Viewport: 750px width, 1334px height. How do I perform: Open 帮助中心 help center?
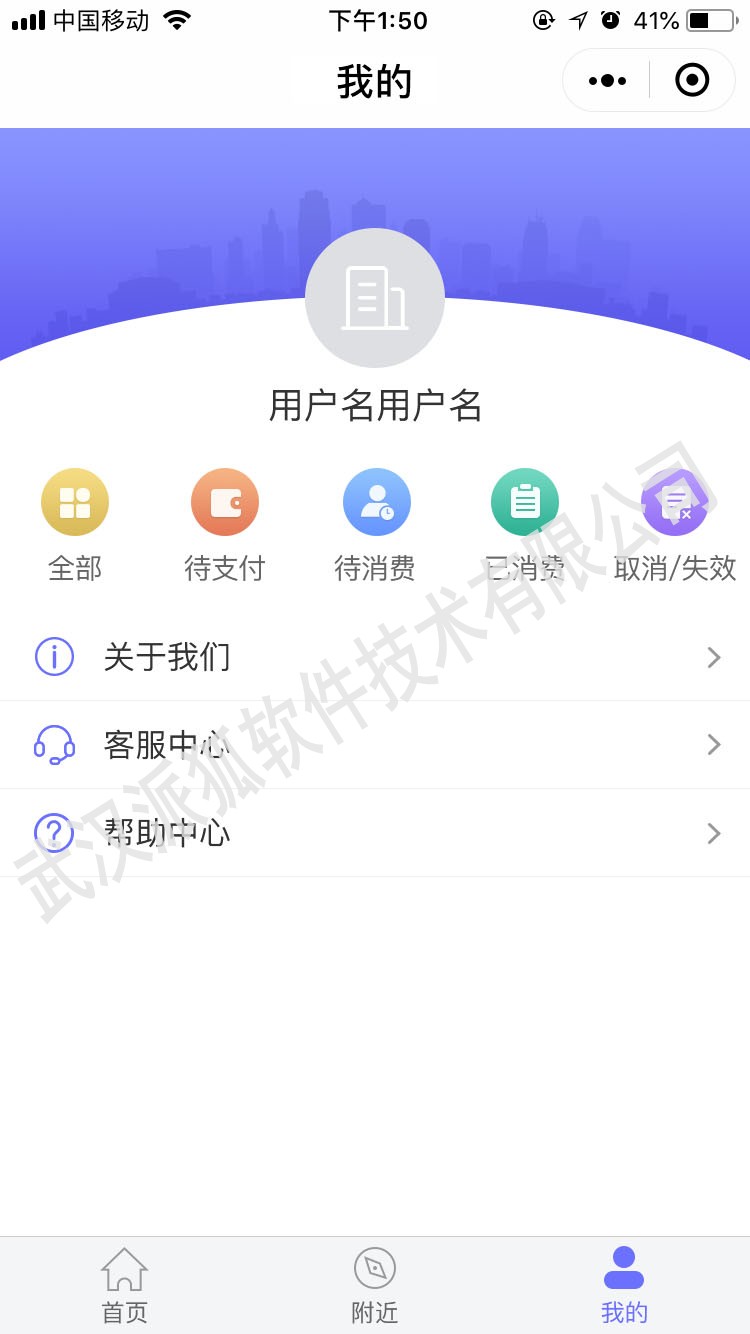point(375,833)
